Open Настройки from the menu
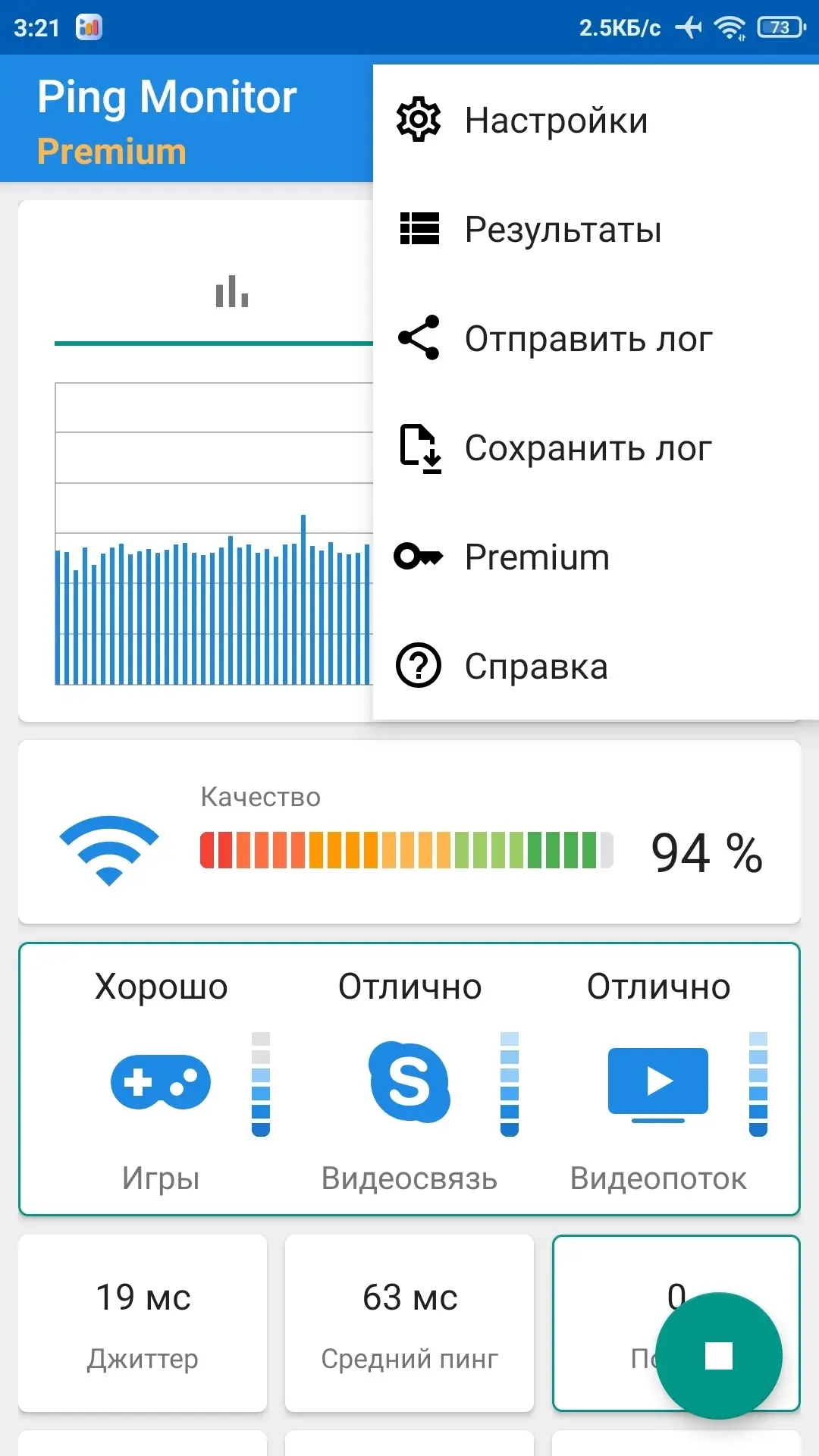 click(x=596, y=120)
